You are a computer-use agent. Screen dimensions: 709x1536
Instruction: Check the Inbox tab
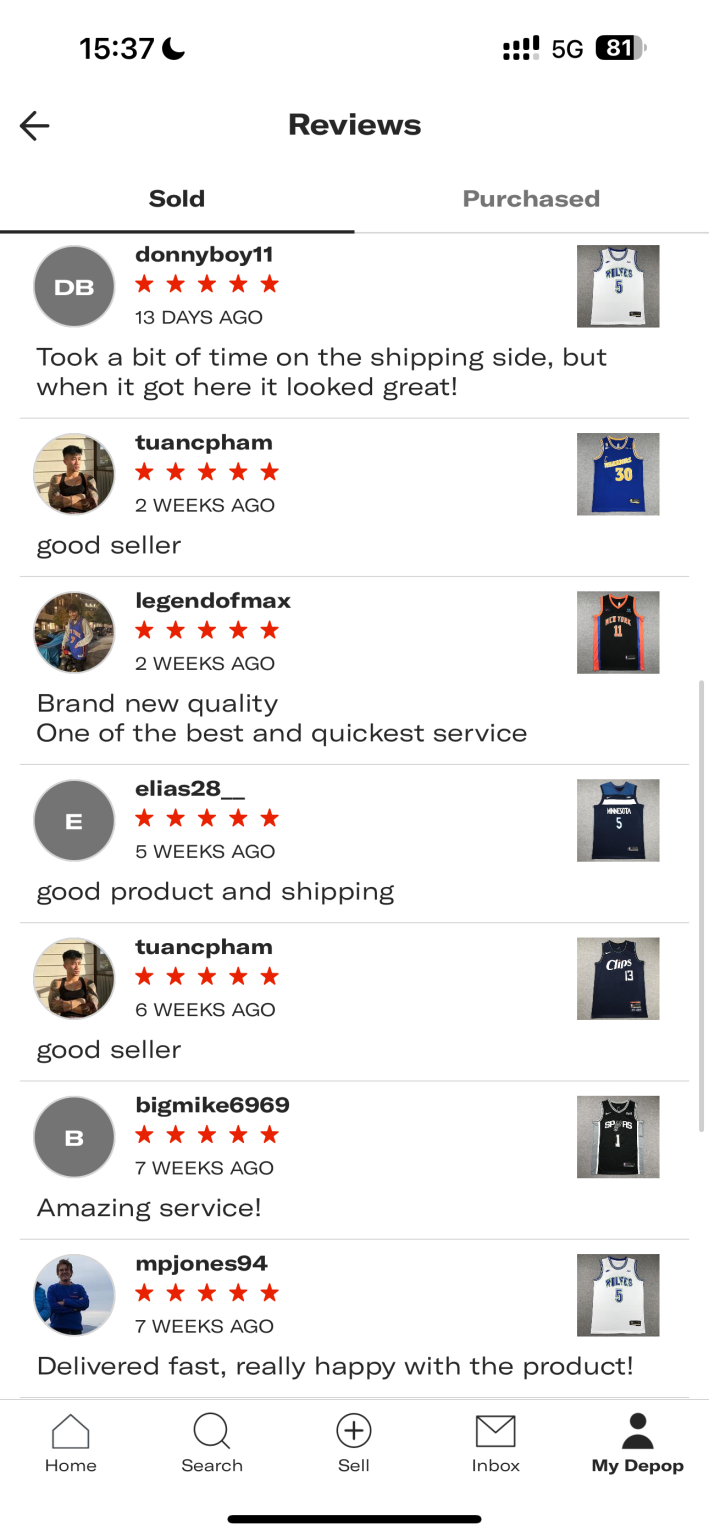pyautogui.click(x=496, y=1443)
